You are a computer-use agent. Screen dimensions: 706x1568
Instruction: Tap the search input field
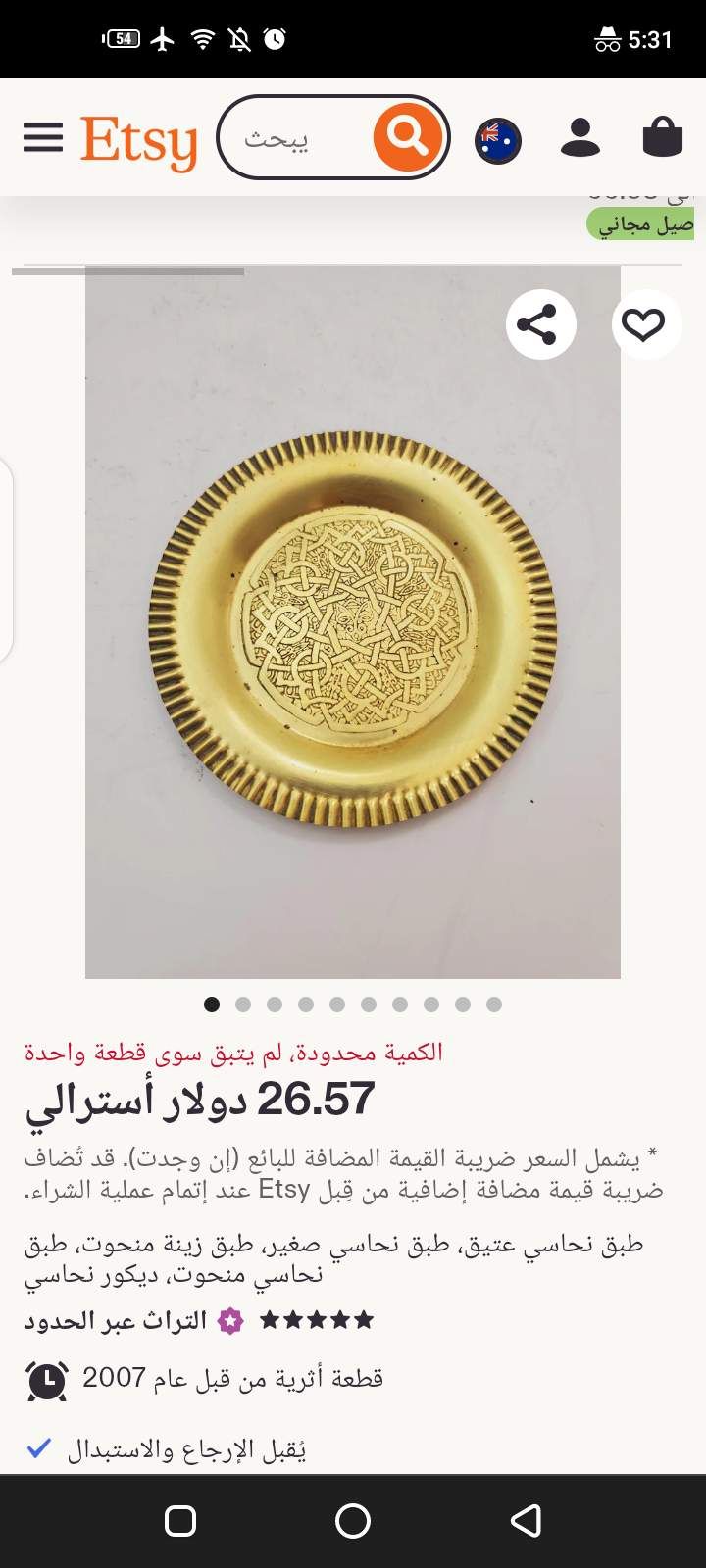click(294, 138)
